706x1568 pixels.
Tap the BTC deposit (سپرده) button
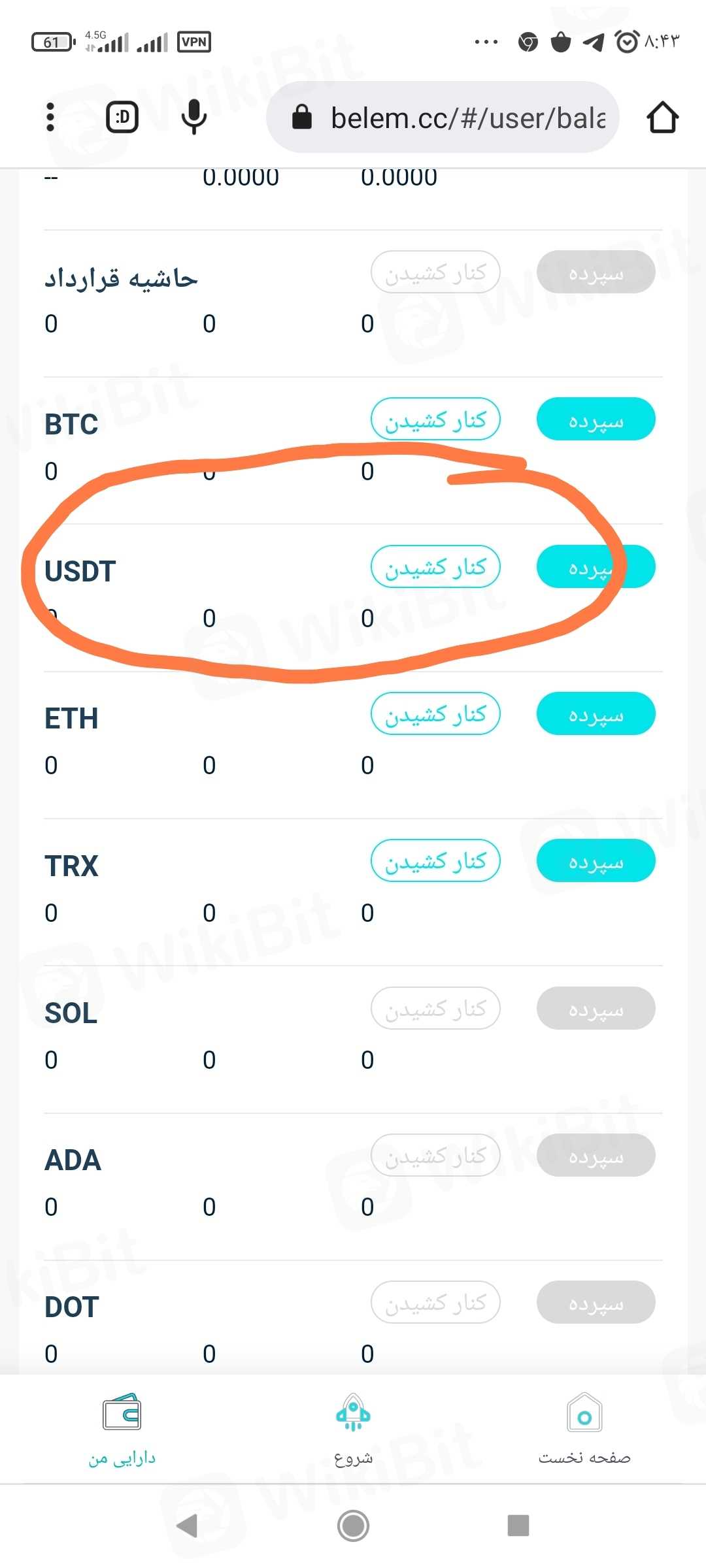tap(596, 419)
